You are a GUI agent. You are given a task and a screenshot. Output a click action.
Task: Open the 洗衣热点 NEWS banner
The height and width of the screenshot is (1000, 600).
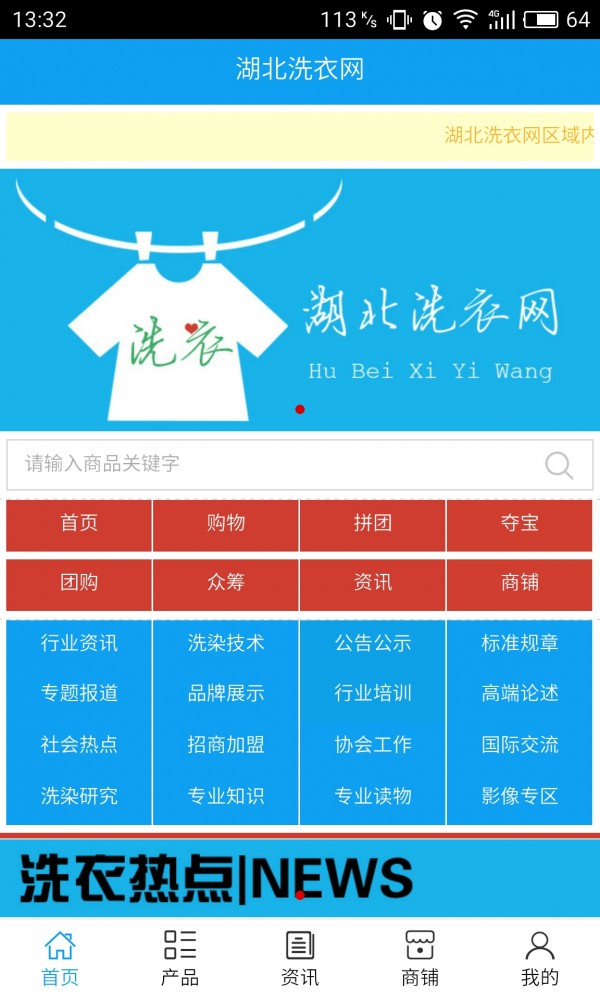(x=300, y=877)
